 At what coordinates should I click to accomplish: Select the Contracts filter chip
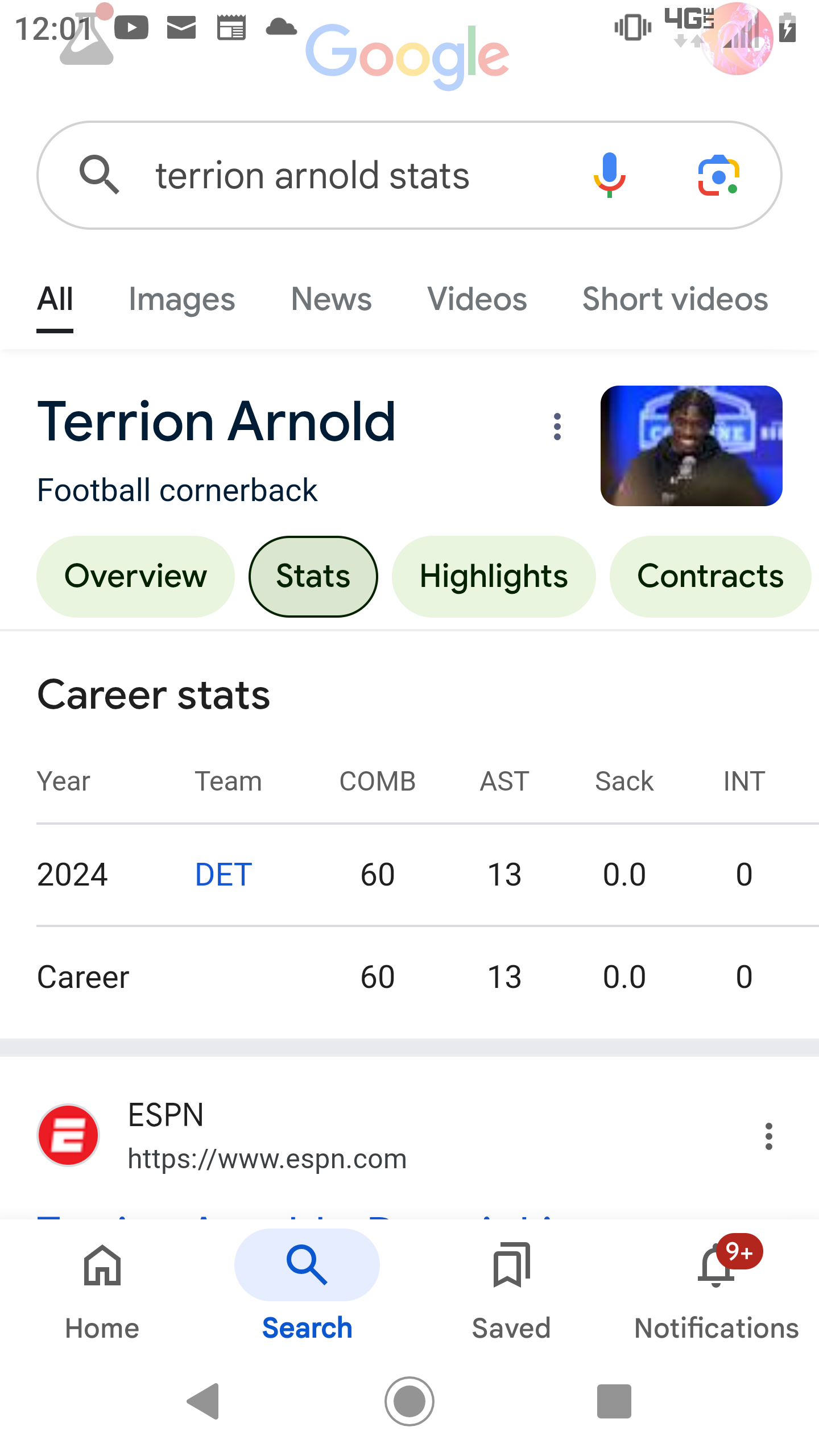coord(710,576)
